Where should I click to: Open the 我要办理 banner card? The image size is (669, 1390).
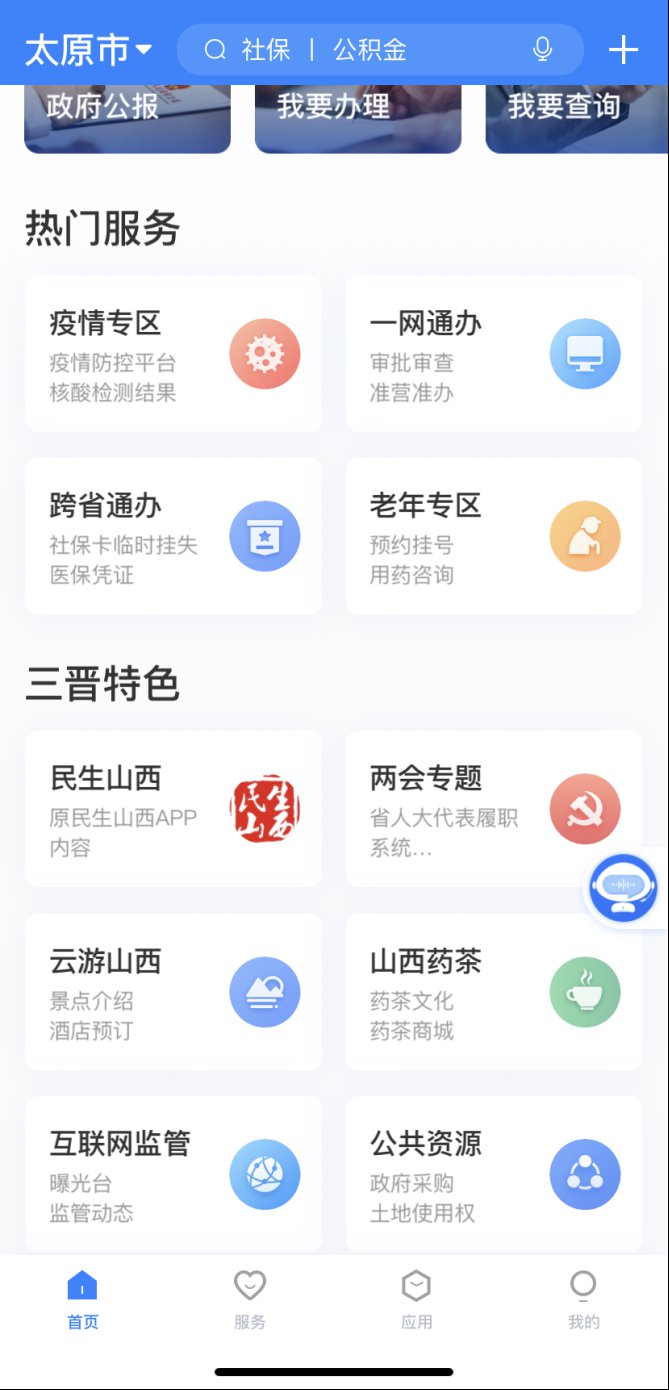(358, 116)
